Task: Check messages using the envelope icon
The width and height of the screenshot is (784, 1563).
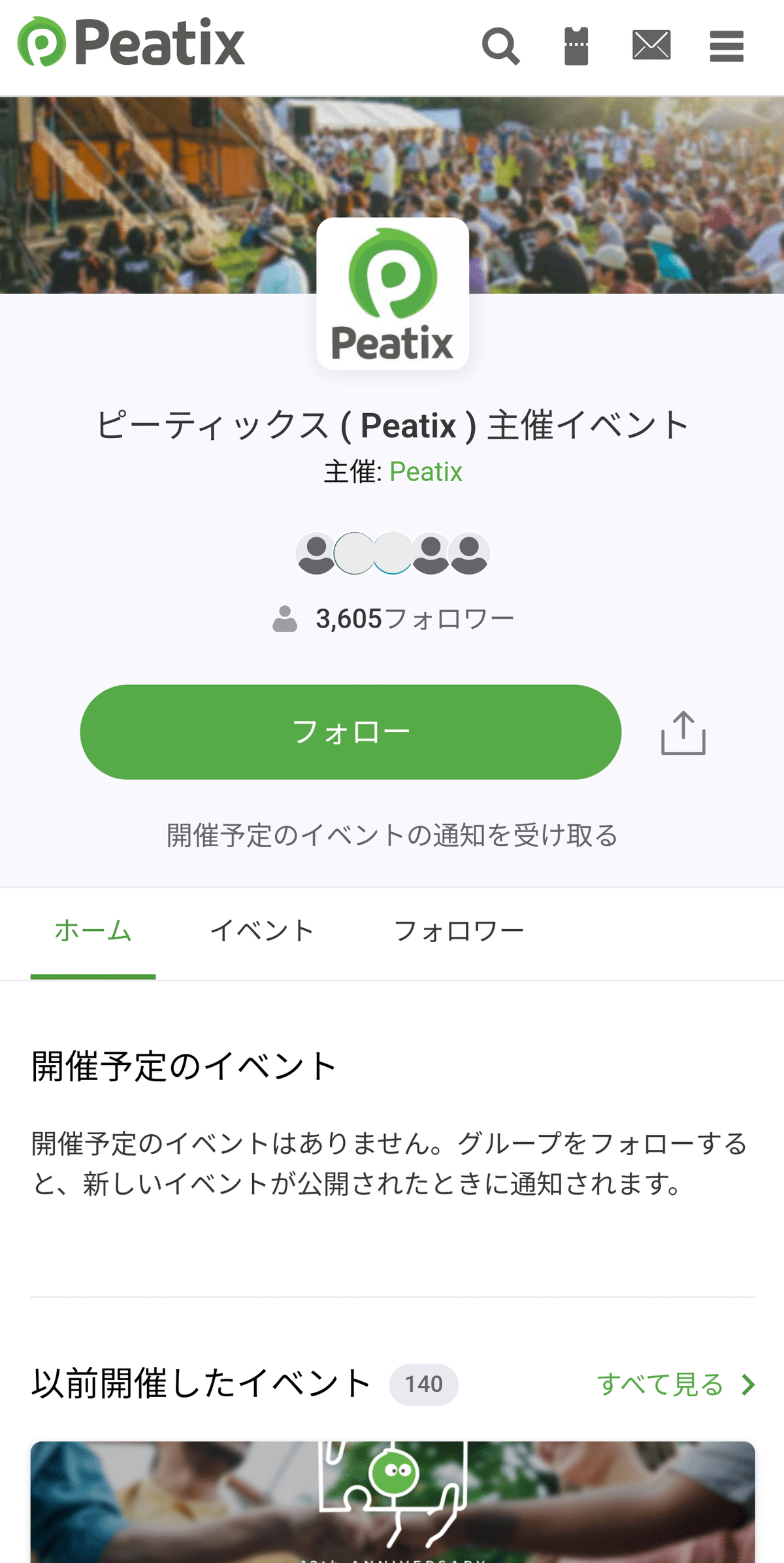Action: tap(651, 46)
